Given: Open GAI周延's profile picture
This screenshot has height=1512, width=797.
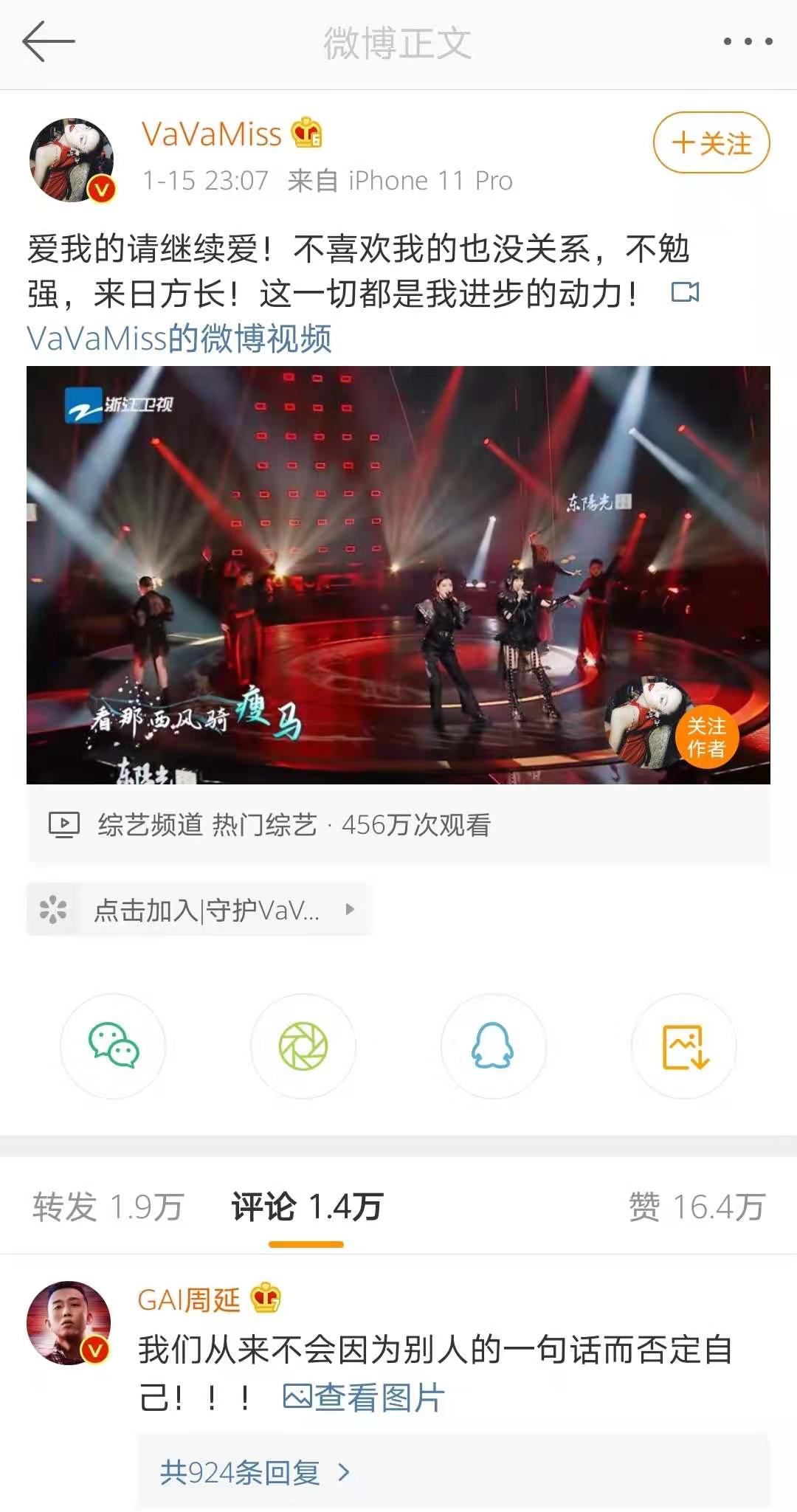Looking at the screenshot, I should 69,1322.
